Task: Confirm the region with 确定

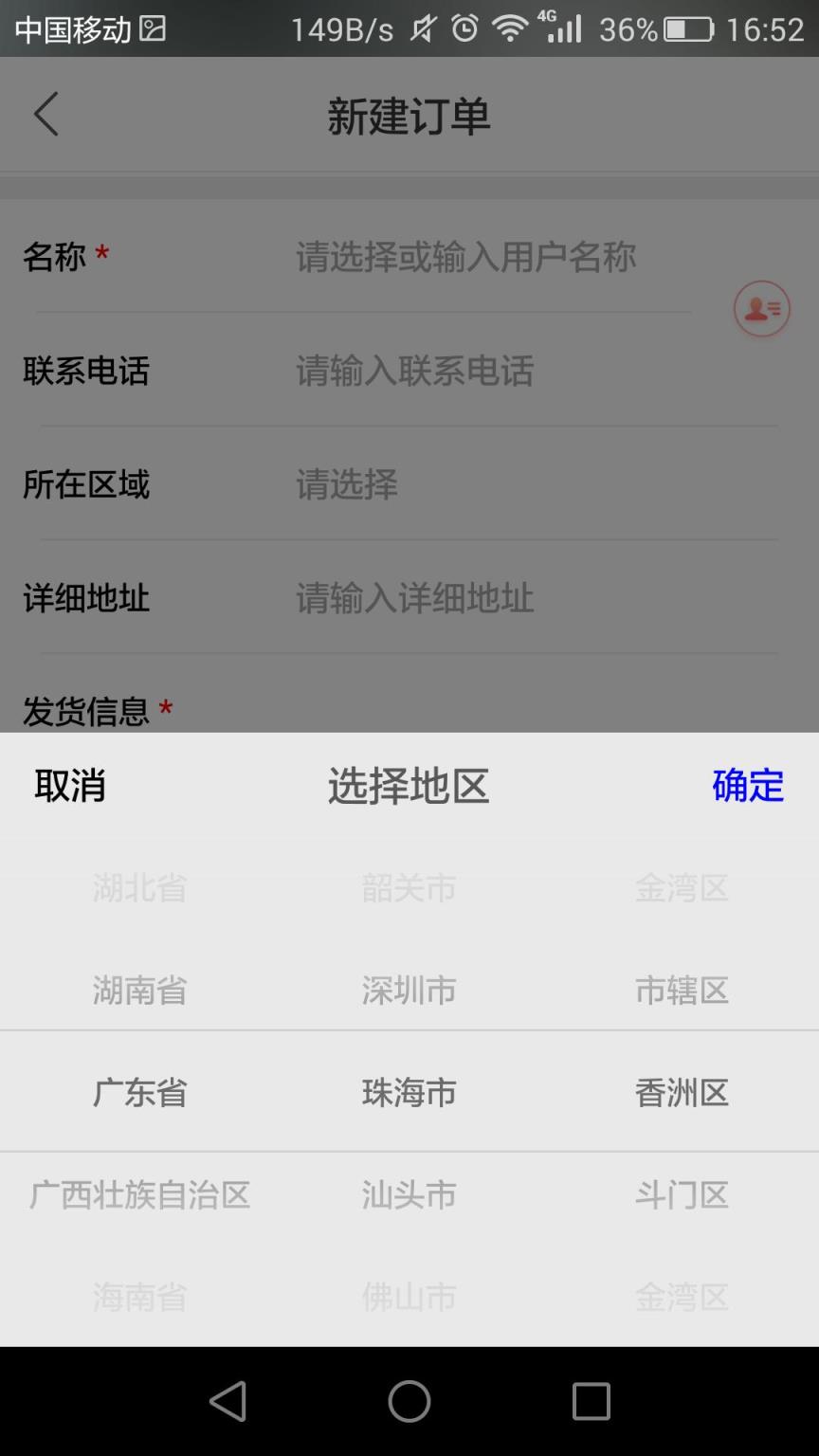Action: pos(748,785)
